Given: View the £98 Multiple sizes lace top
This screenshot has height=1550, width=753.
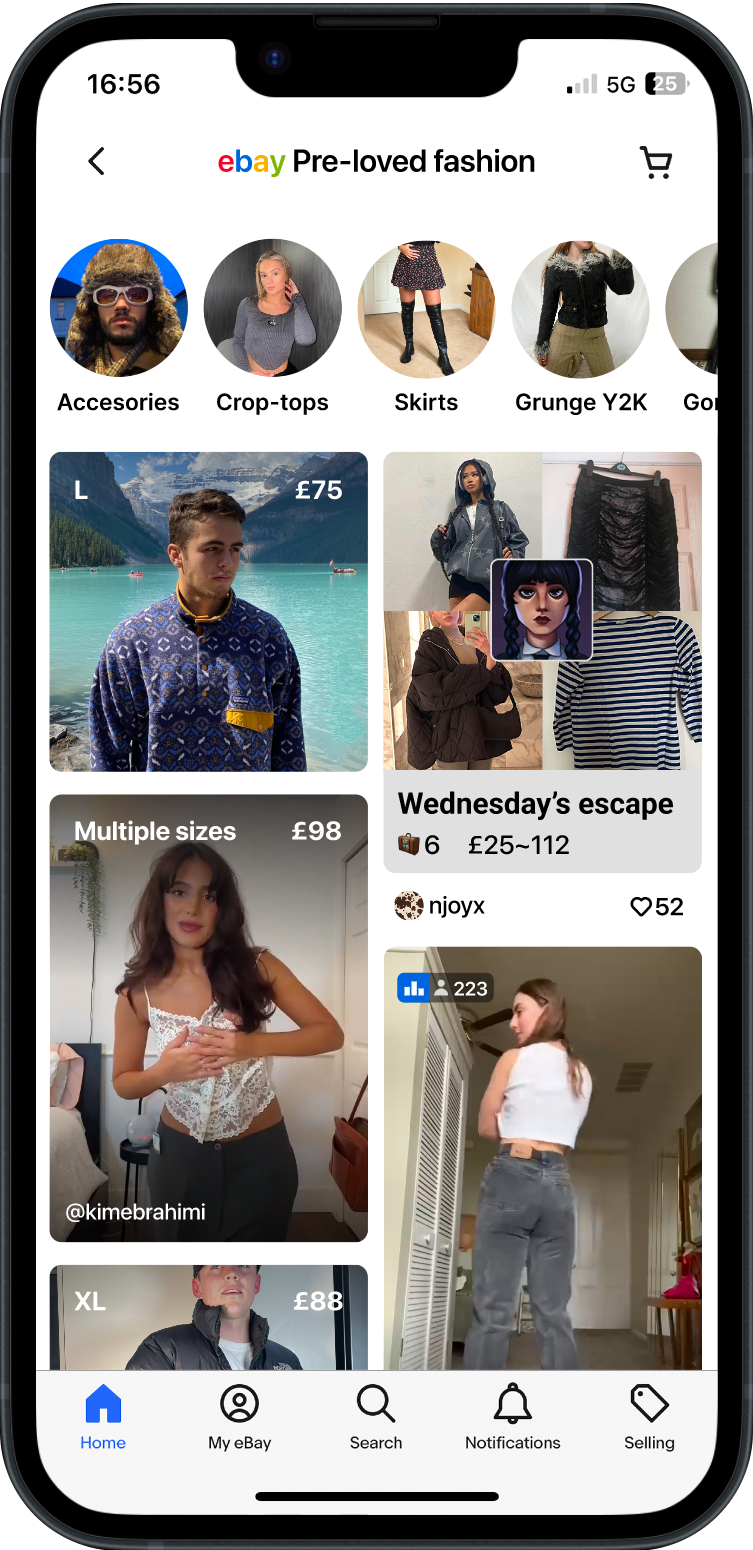Looking at the screenshot, I should pos(208,1018).
